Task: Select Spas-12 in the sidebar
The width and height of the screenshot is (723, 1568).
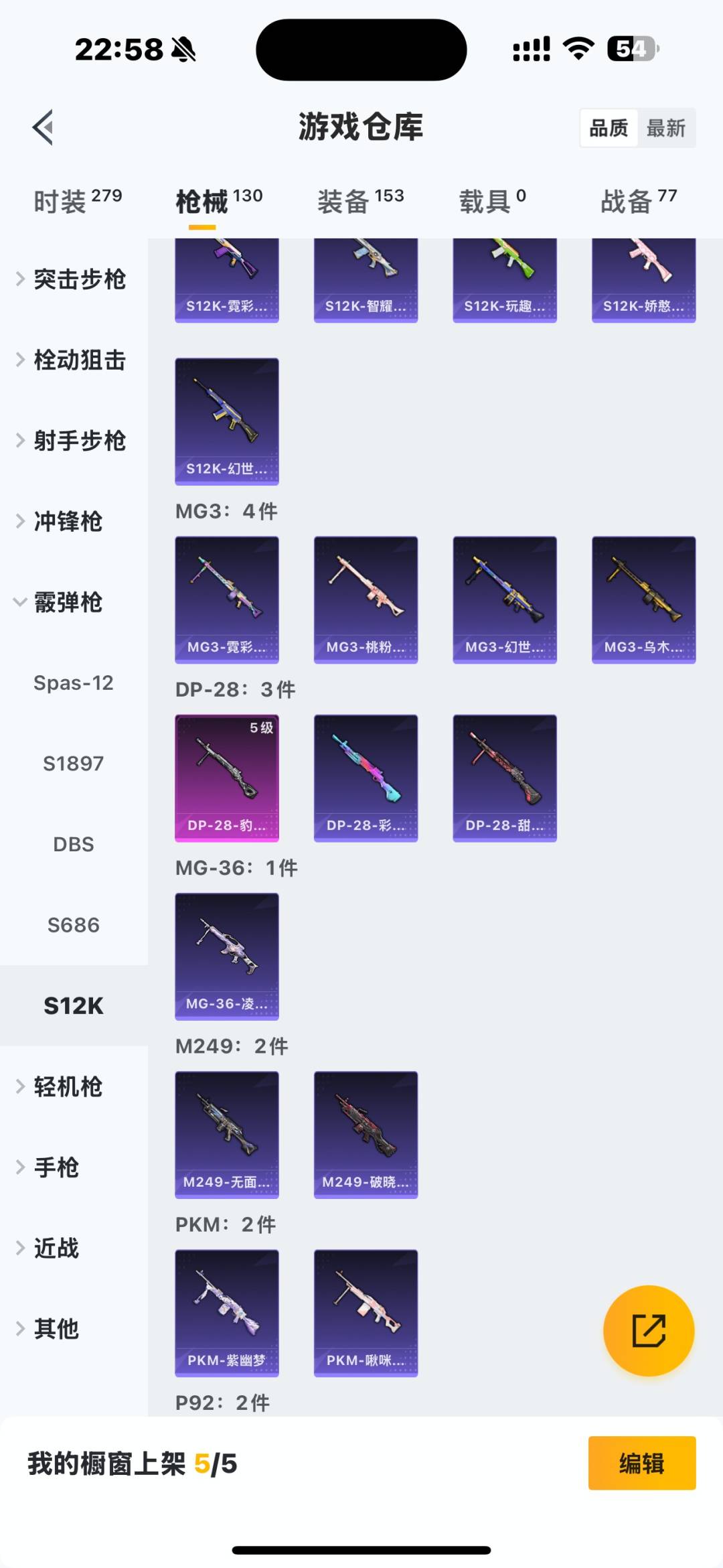Action: pos(74,683)
